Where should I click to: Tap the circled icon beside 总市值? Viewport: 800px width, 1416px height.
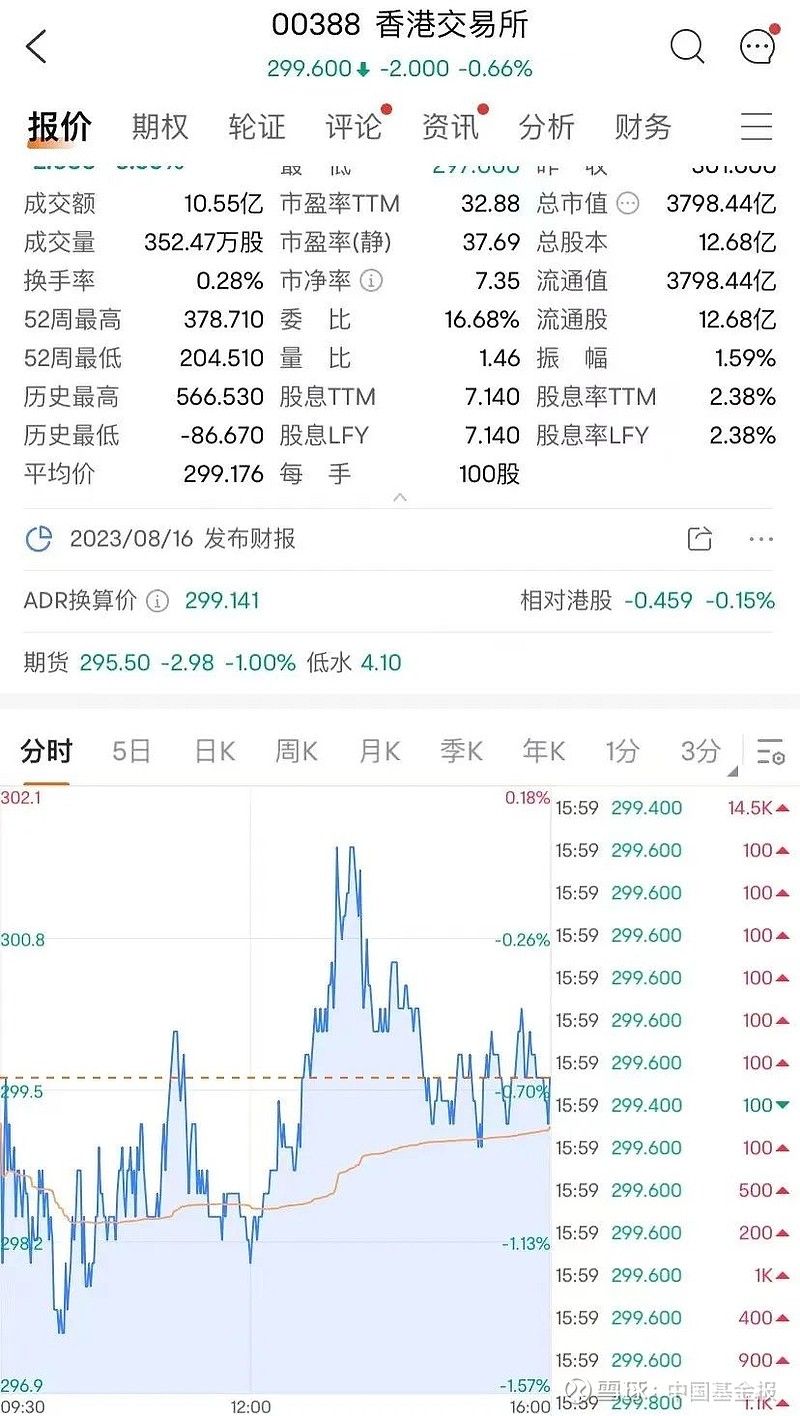tap(627, 203)
